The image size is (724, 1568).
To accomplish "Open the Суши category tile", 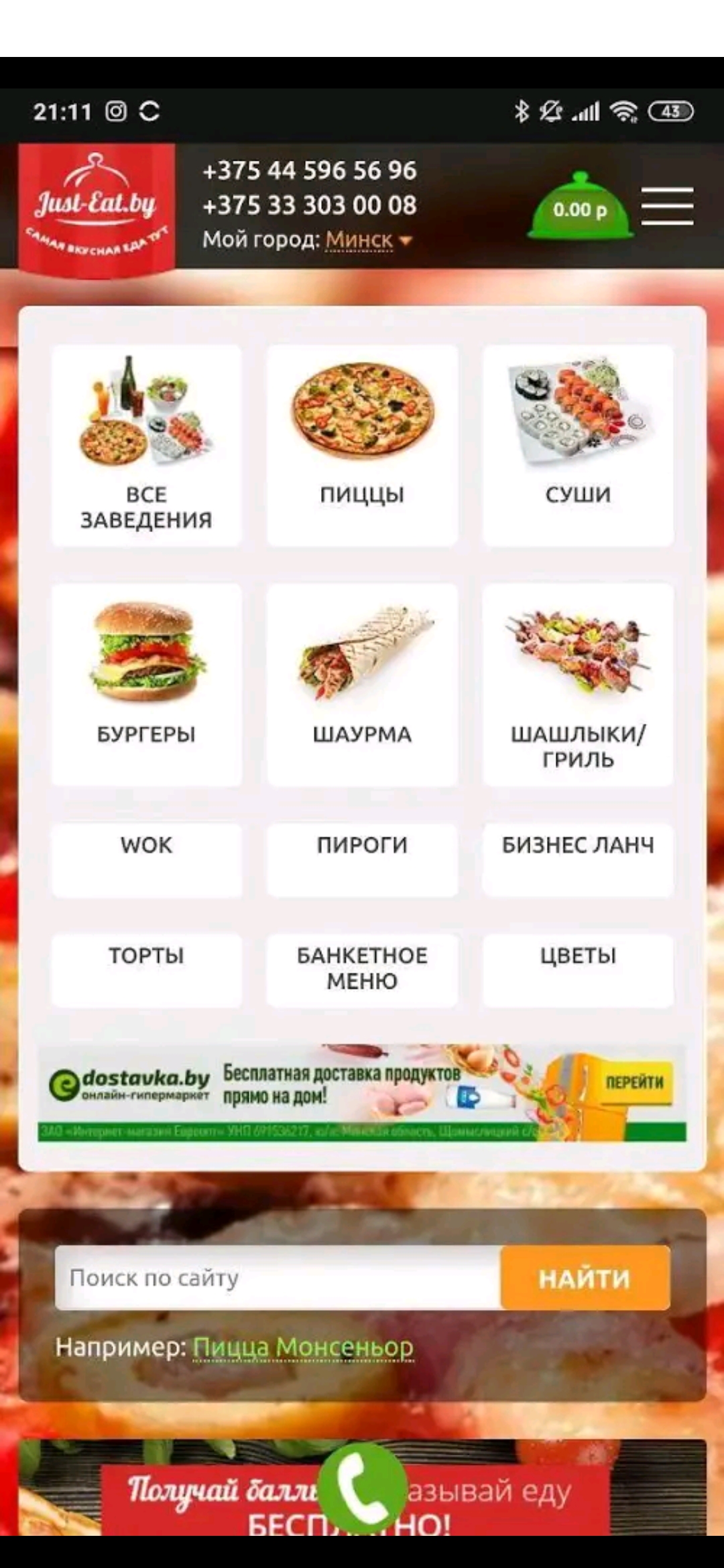I will coord(578,445).
